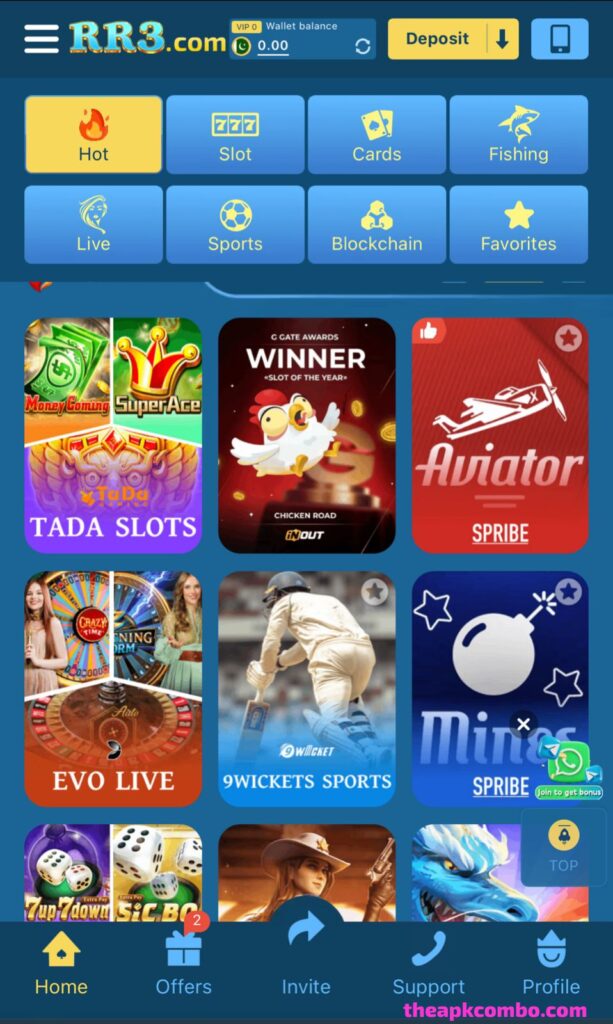Open the Aviator Spribe game
Viewport: 613px width, 1024px height.
point(500,436)
